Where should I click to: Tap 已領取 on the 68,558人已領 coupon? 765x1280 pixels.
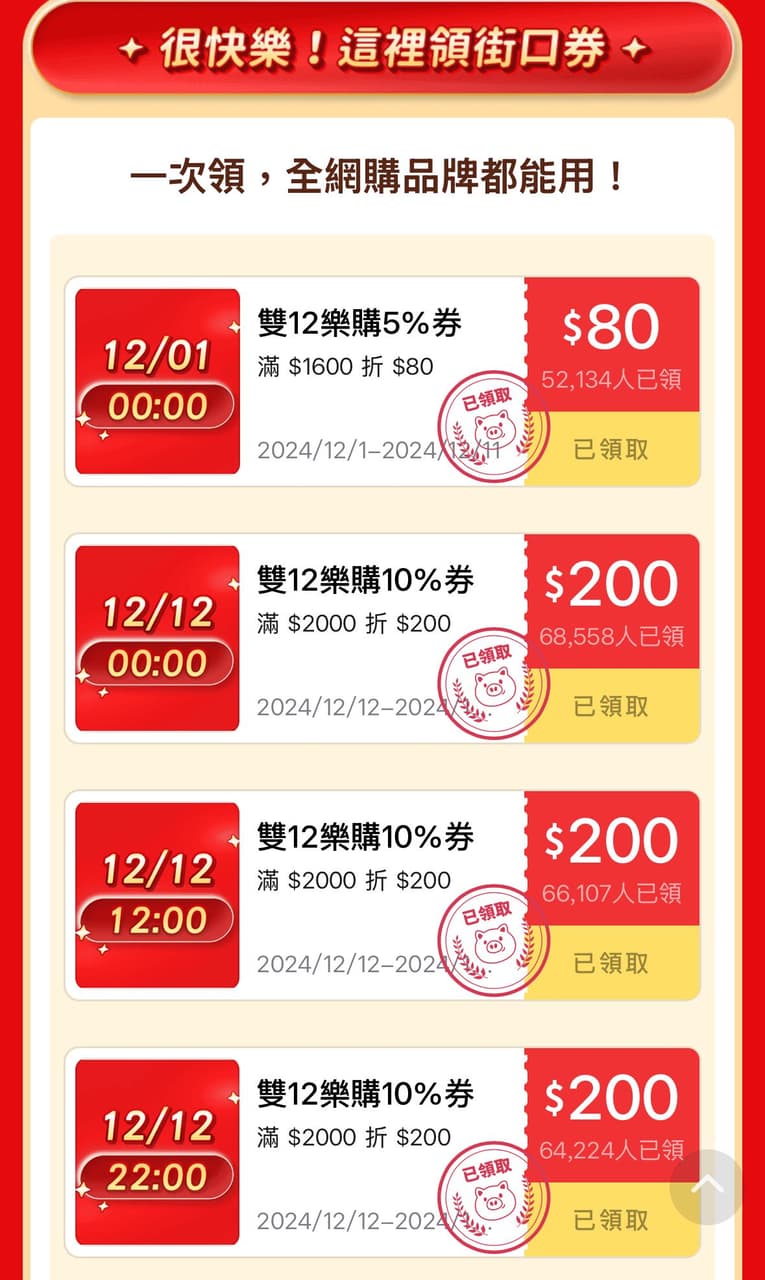point(611,706)
